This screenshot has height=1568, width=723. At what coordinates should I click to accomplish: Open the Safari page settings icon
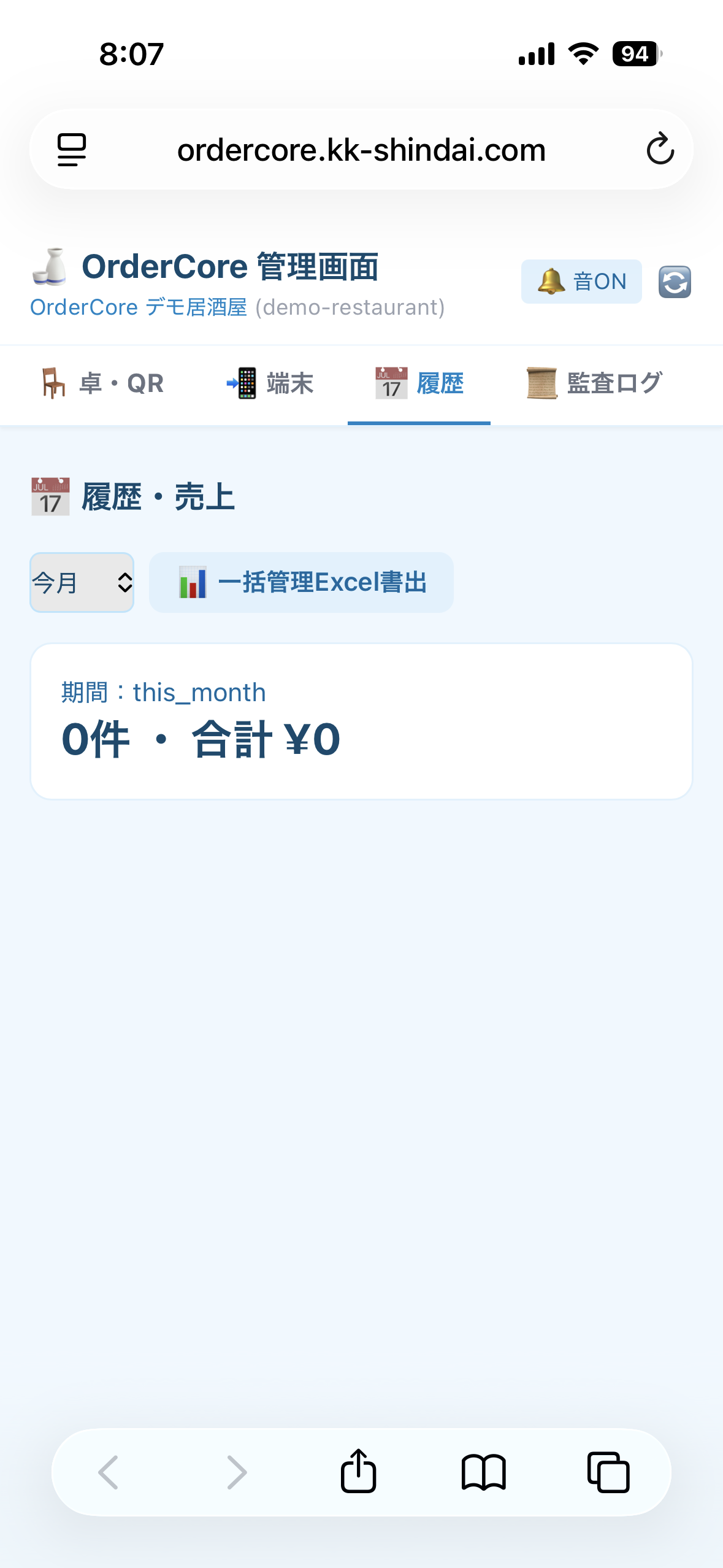[72, 149]
